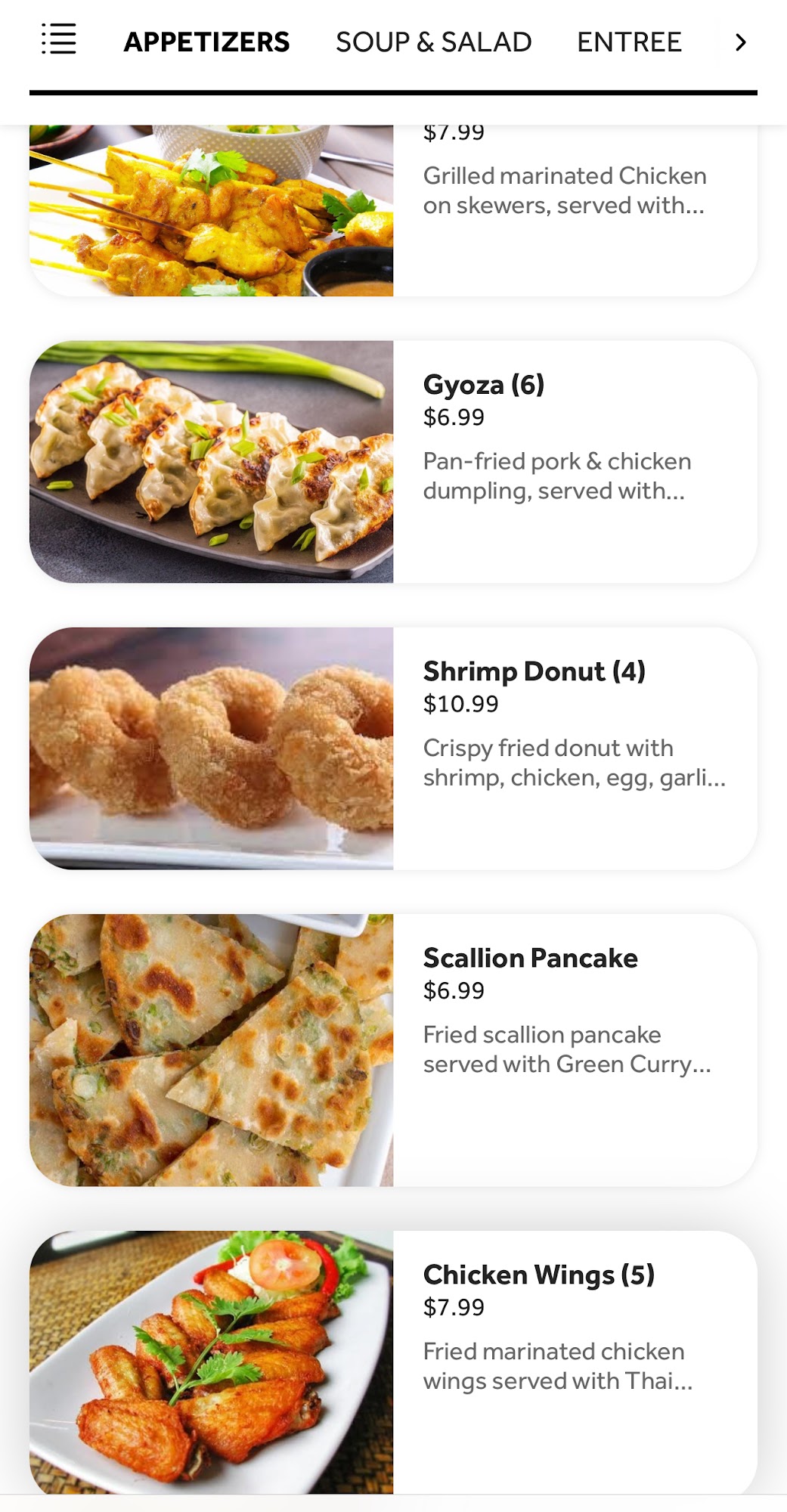Open the Gyoza (6) item

393,461
